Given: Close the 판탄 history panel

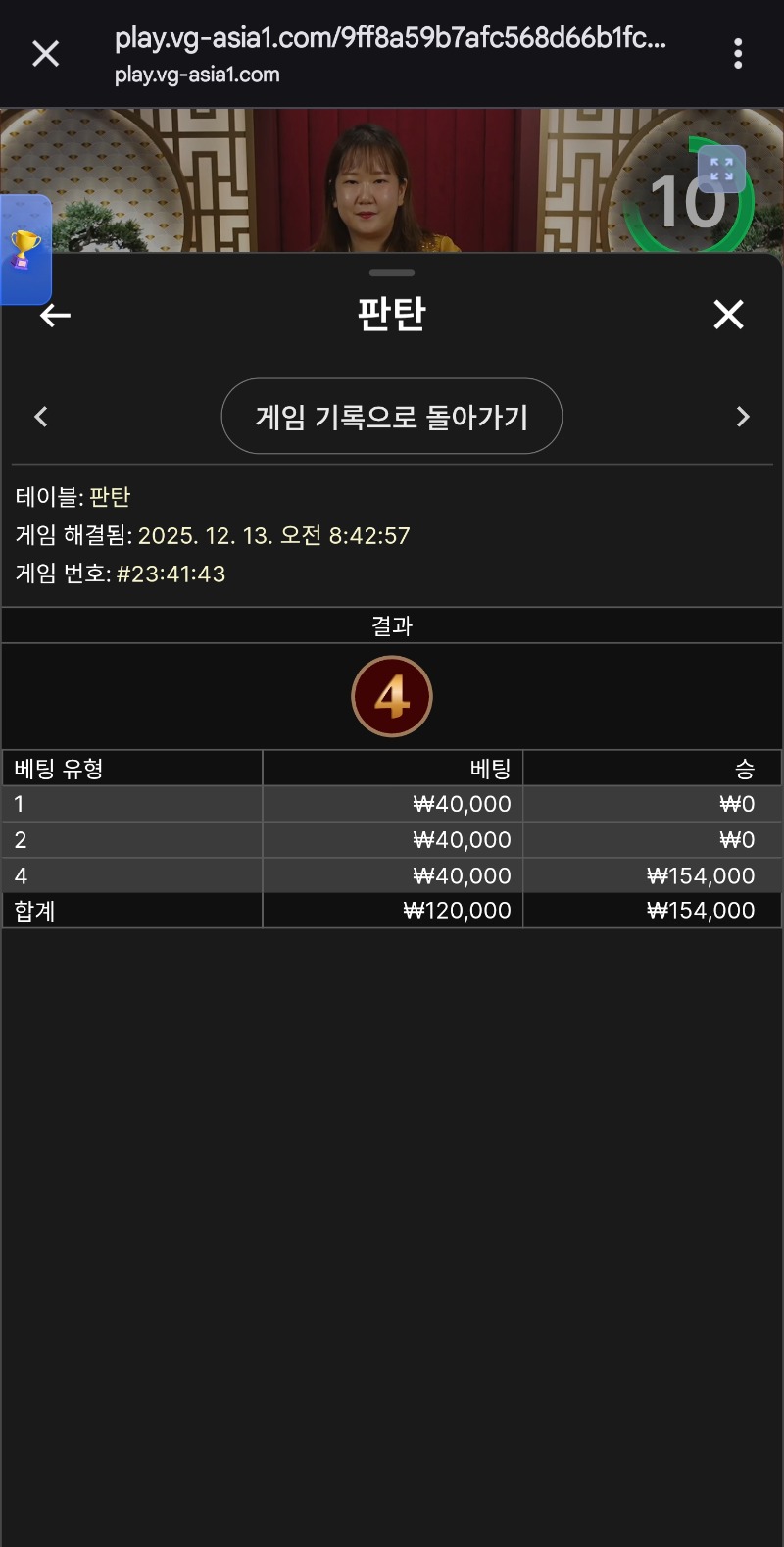Looking at the screenshot, I should 728,315.
